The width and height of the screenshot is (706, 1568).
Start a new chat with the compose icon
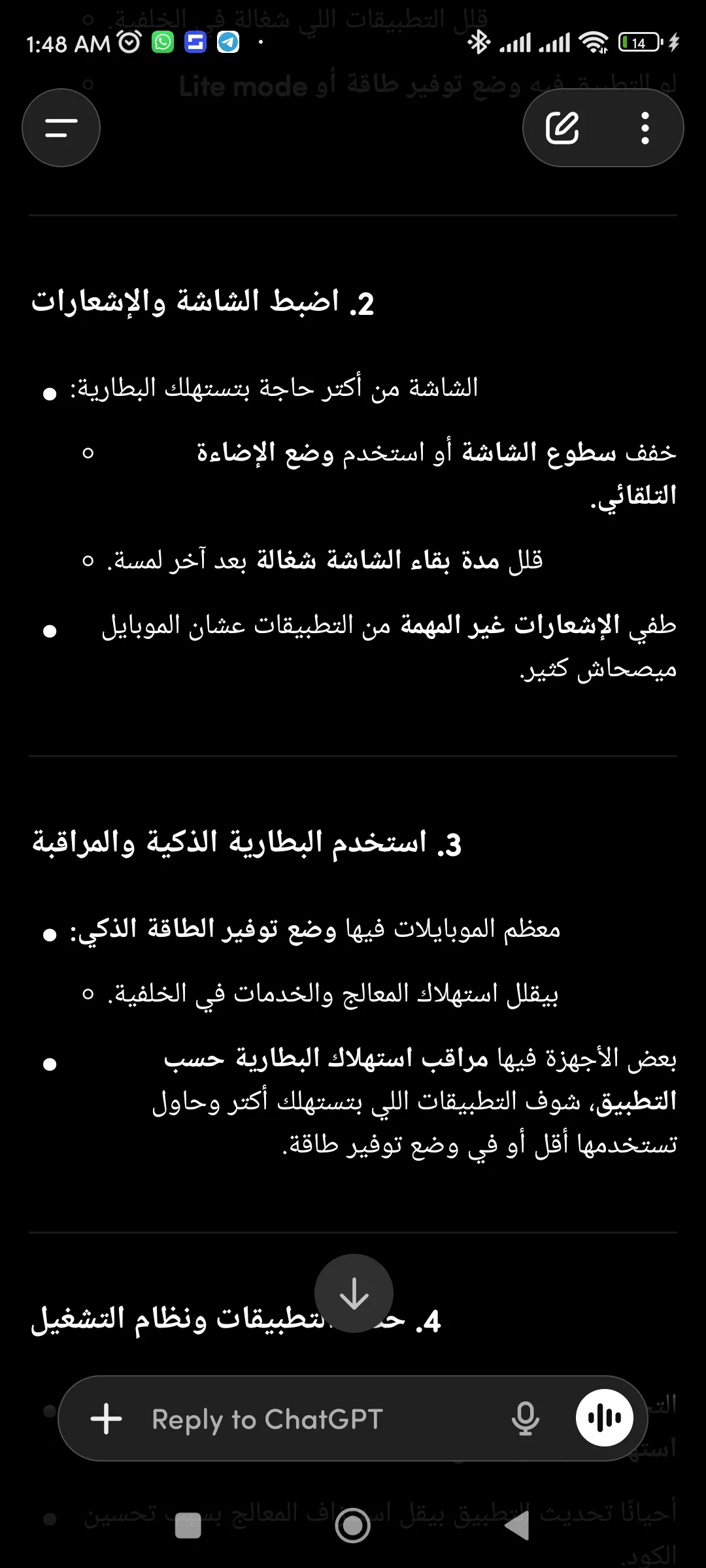click(x=562, y=127)
